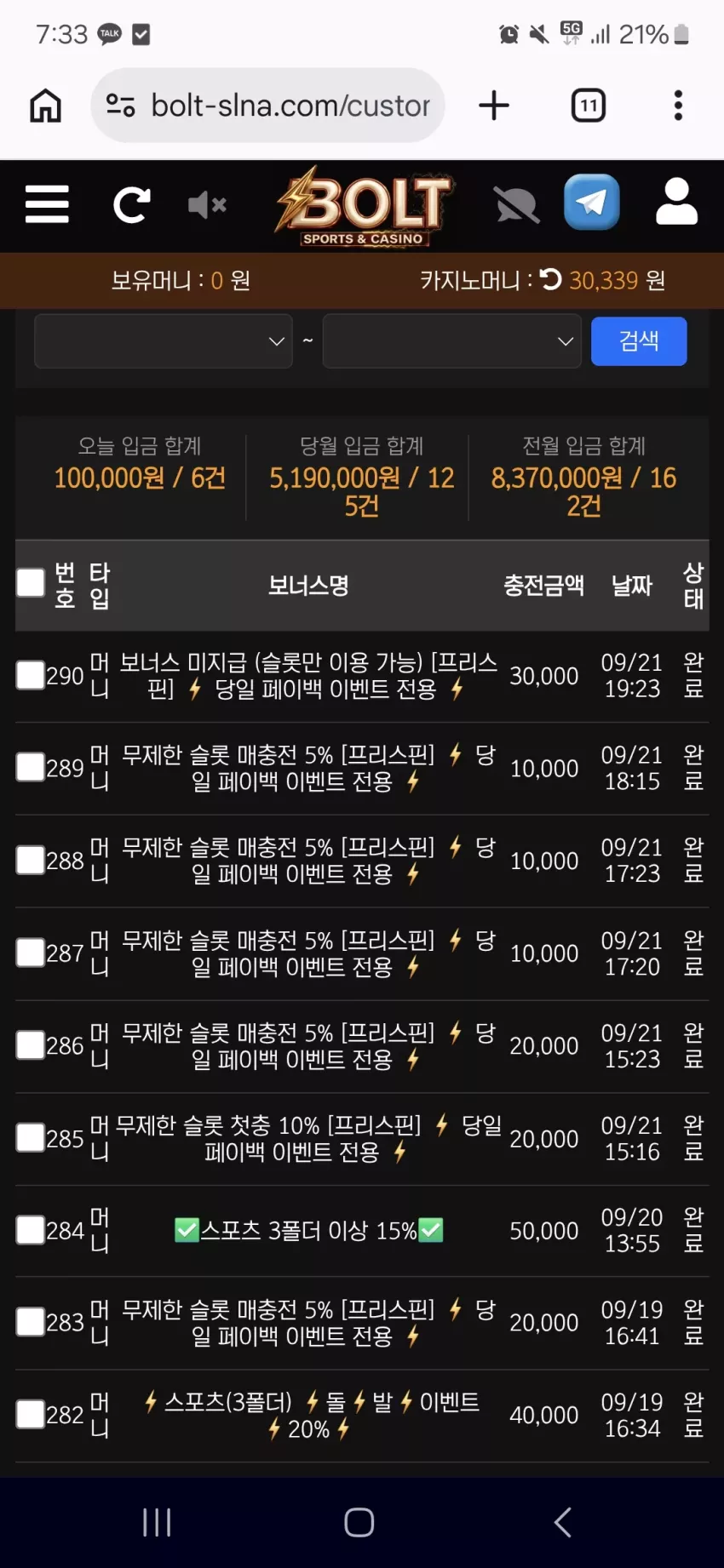Go back with the system back button
Image resolution: width=724 pixels, height=1568 pixels.
coord(562,1522)
